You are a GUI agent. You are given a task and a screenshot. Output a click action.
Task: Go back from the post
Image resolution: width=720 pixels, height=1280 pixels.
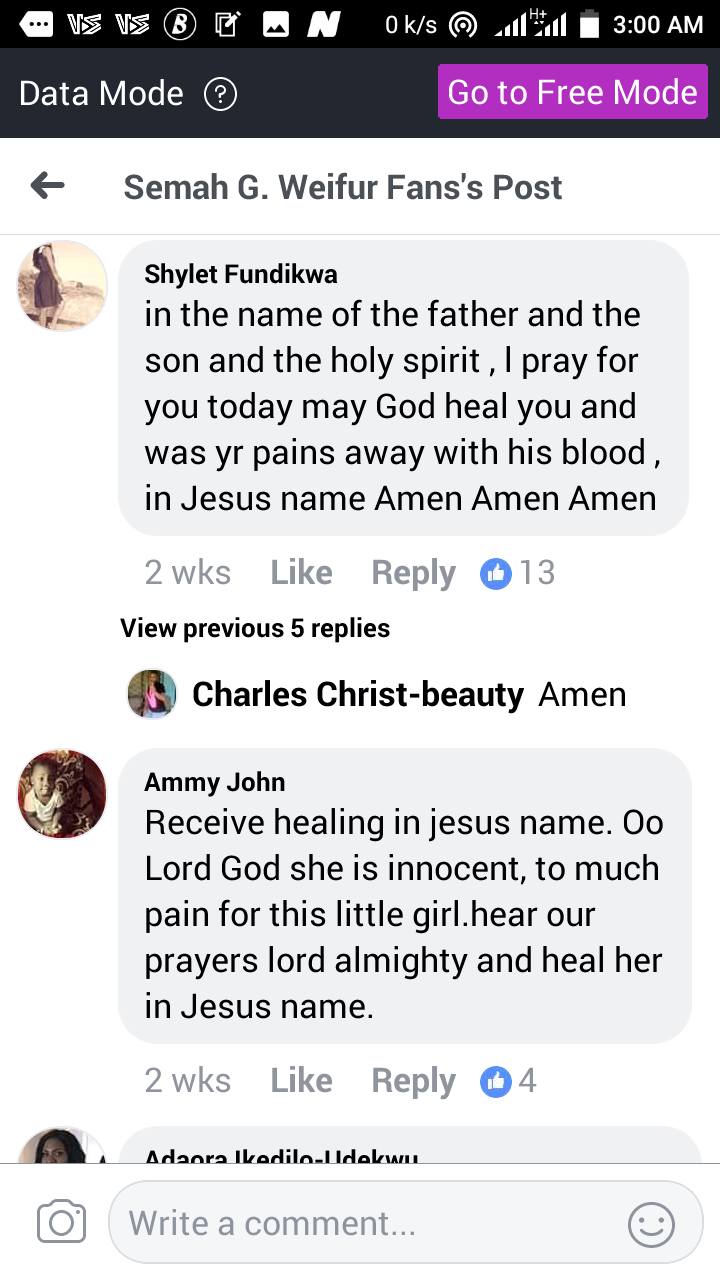(48, 186)
